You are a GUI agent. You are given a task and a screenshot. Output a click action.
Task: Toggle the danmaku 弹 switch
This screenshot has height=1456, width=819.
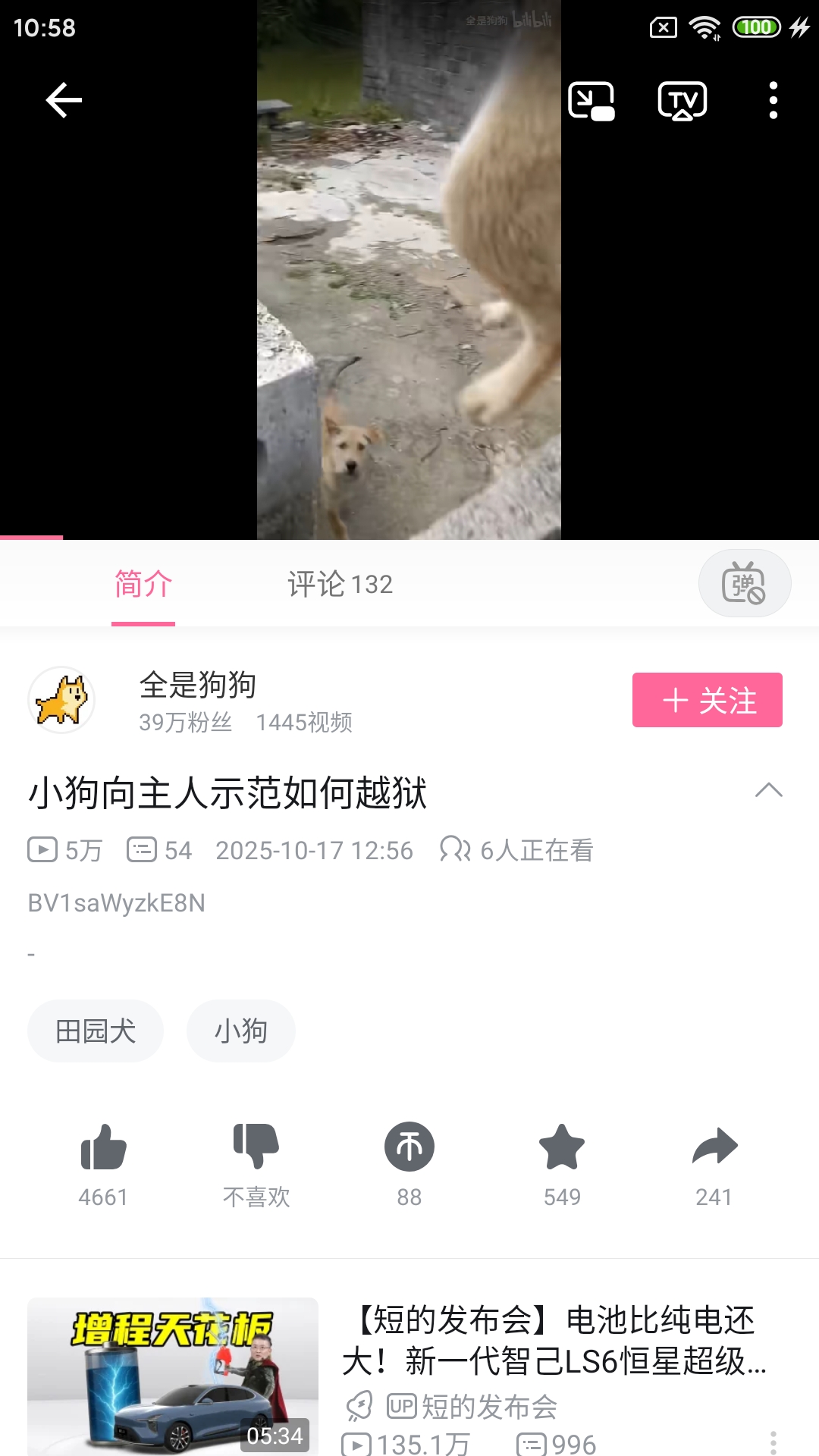click(744, 583)
